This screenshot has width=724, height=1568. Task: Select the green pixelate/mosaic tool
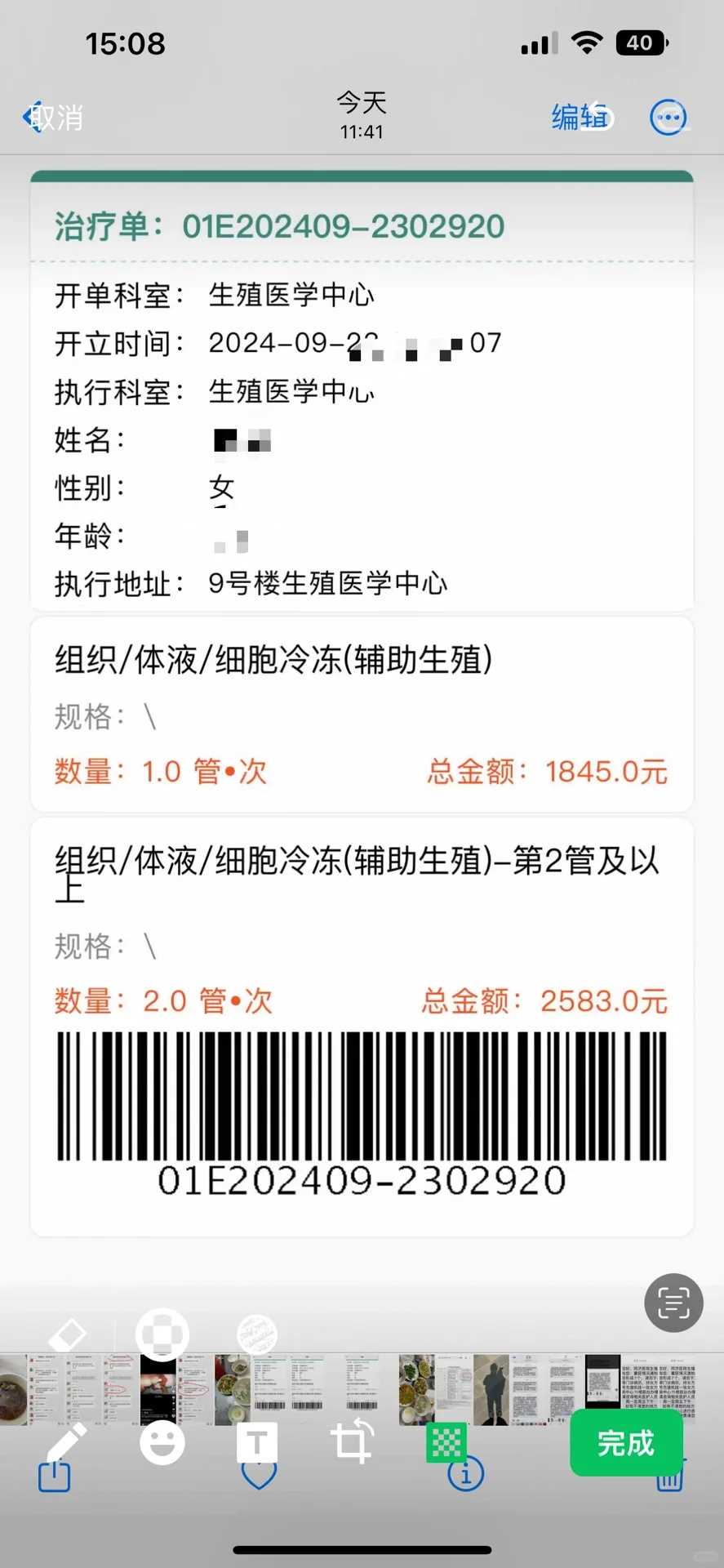click(x=447, y=1440)
